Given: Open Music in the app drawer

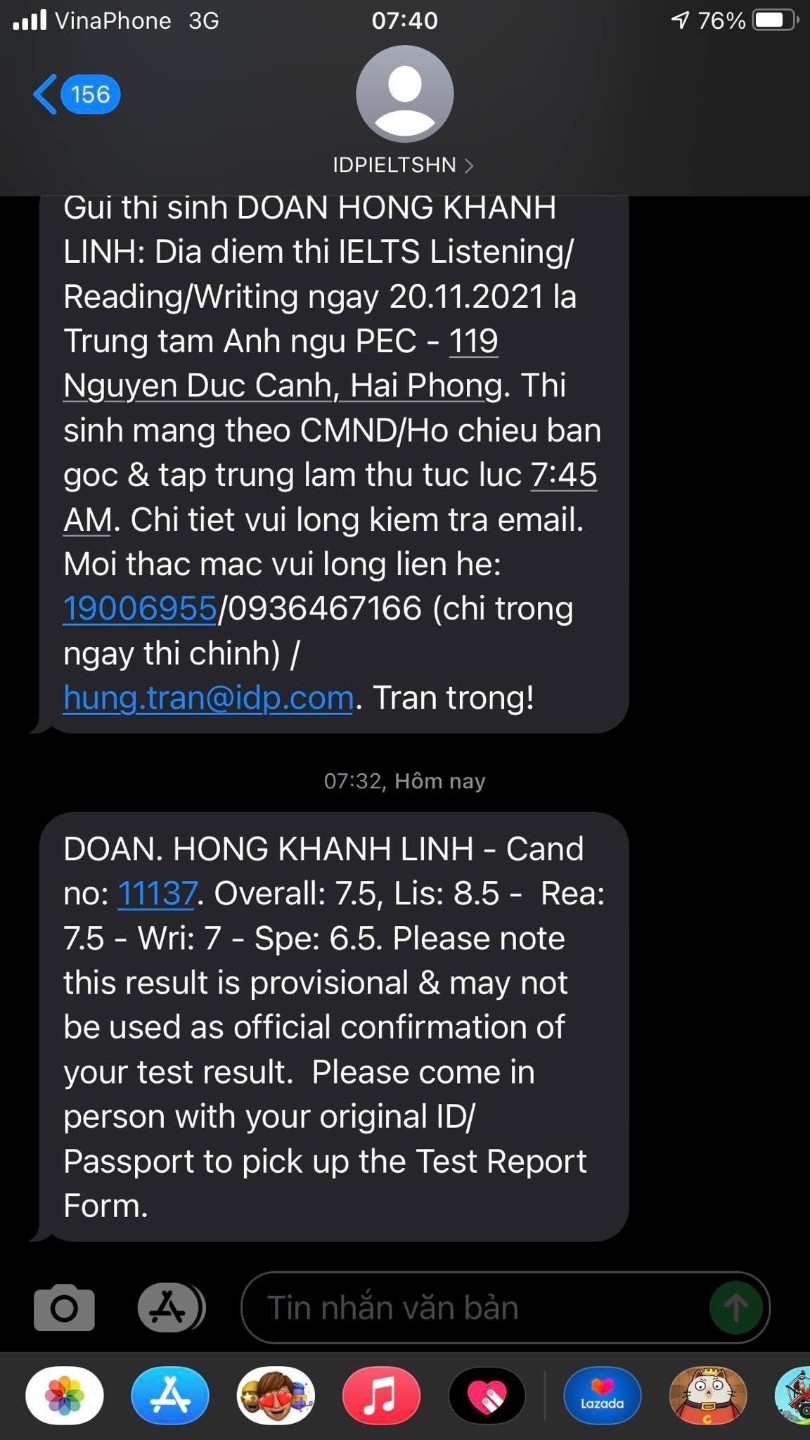Looking at the screenshot, I should pyautogui.click(x=381, y=1395).
